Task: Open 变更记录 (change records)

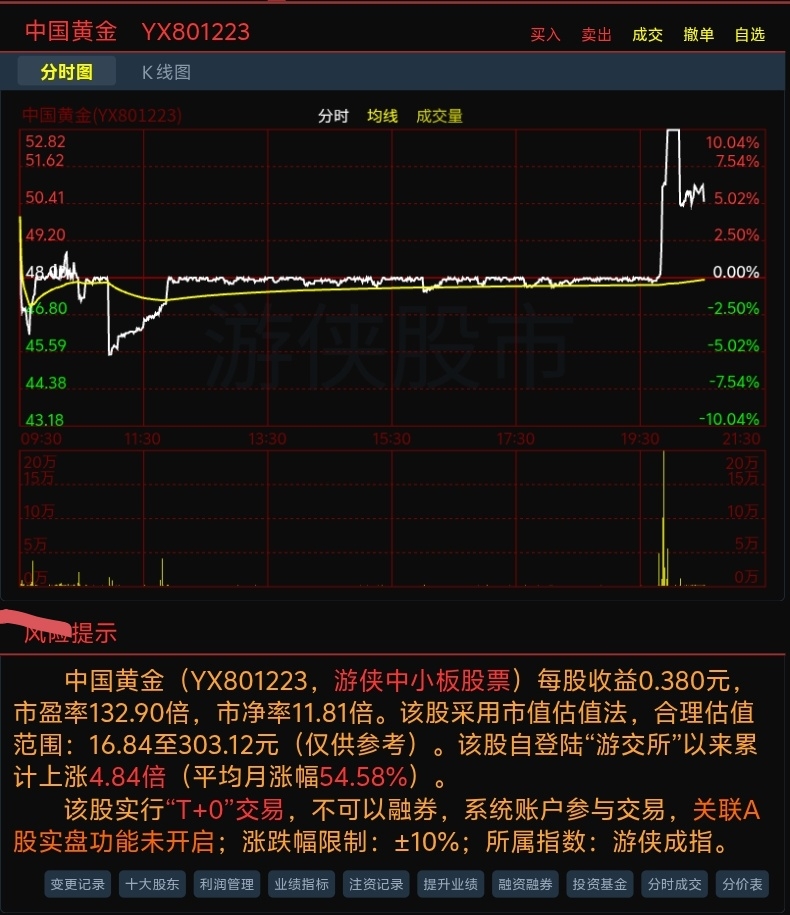Action: click(x=78, y=884)
